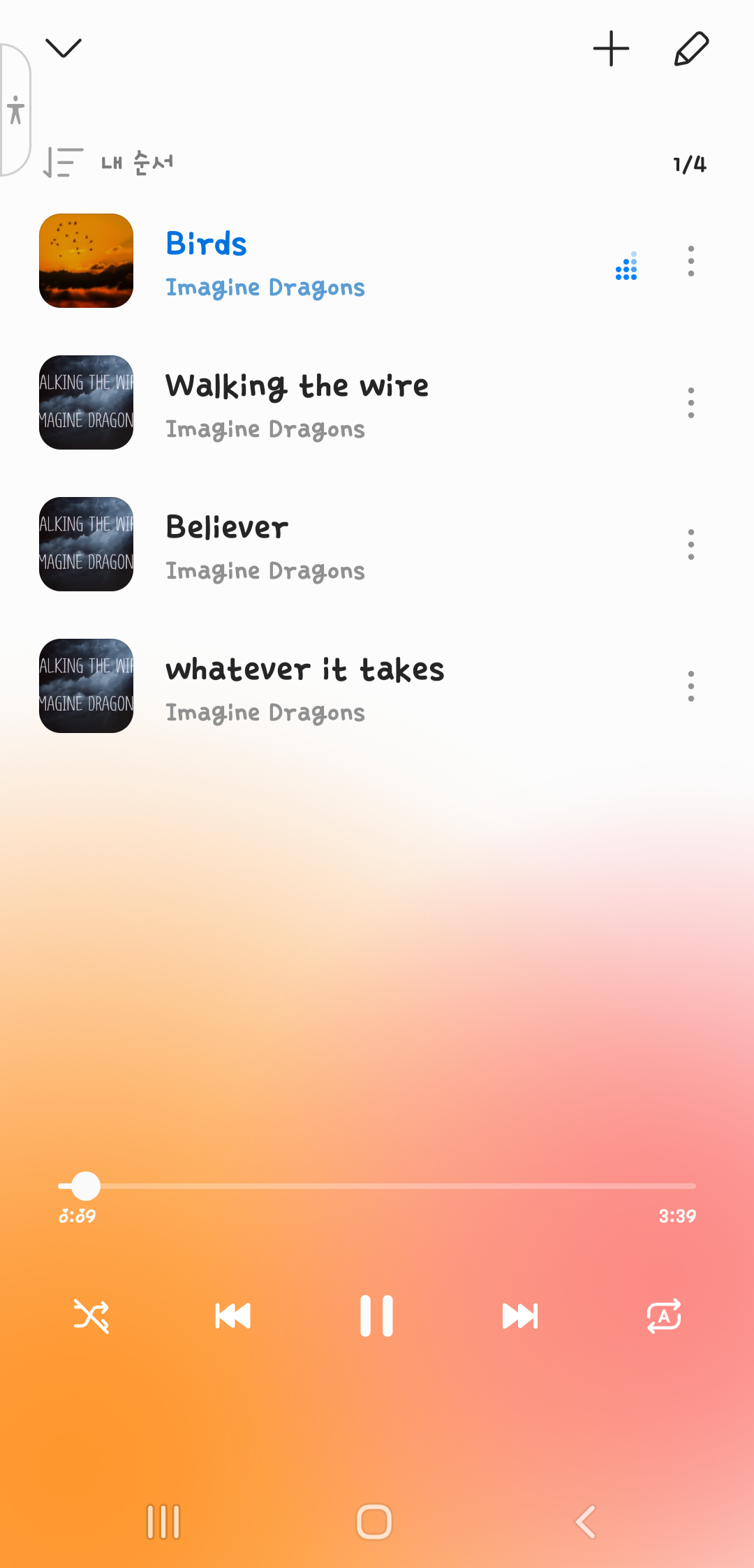Skip to the previous track
754x1568 pixels.
click(x=233, y=1316)
